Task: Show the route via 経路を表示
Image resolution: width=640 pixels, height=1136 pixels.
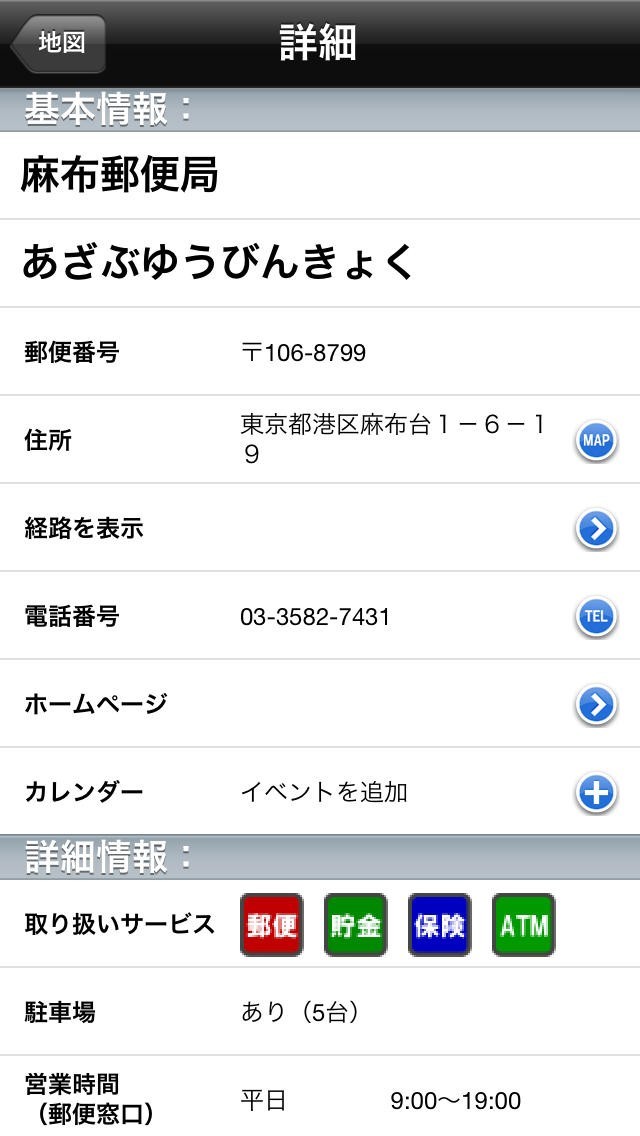Action: 595,528
